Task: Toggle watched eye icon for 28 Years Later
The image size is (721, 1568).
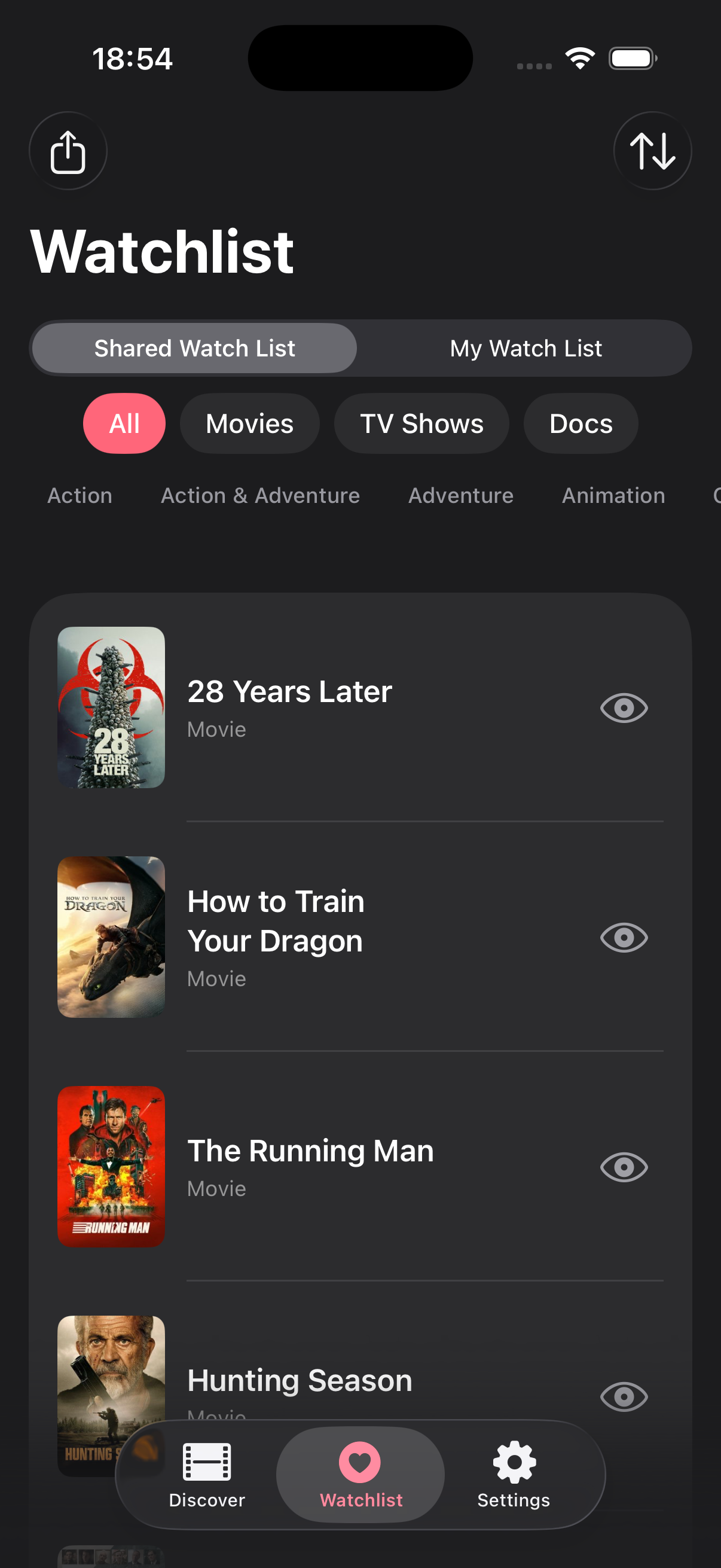Action: (x=624, y=706)
